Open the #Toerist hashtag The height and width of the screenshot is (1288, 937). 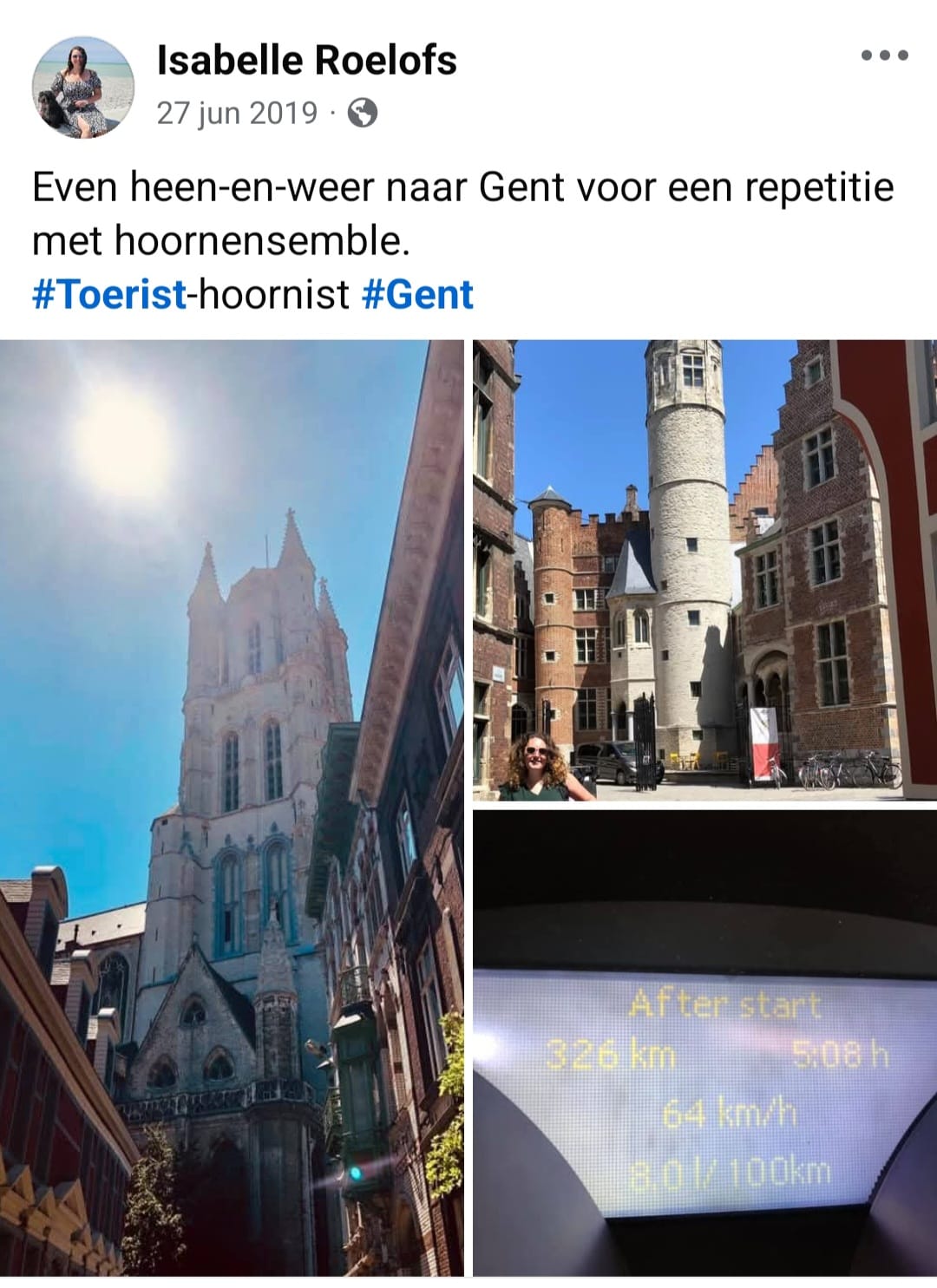[x=109, y=294]
